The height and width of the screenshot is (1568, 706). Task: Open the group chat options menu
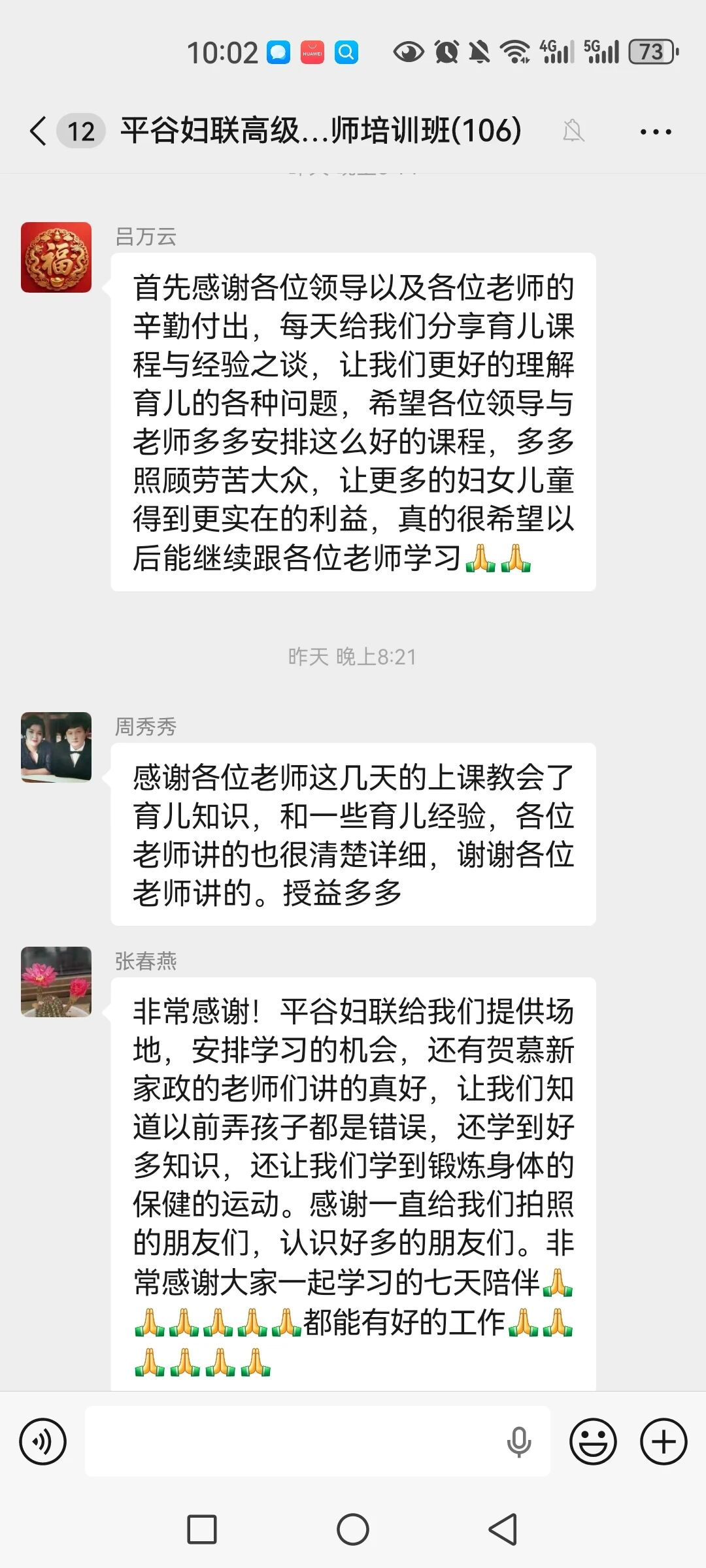[656, 131]
